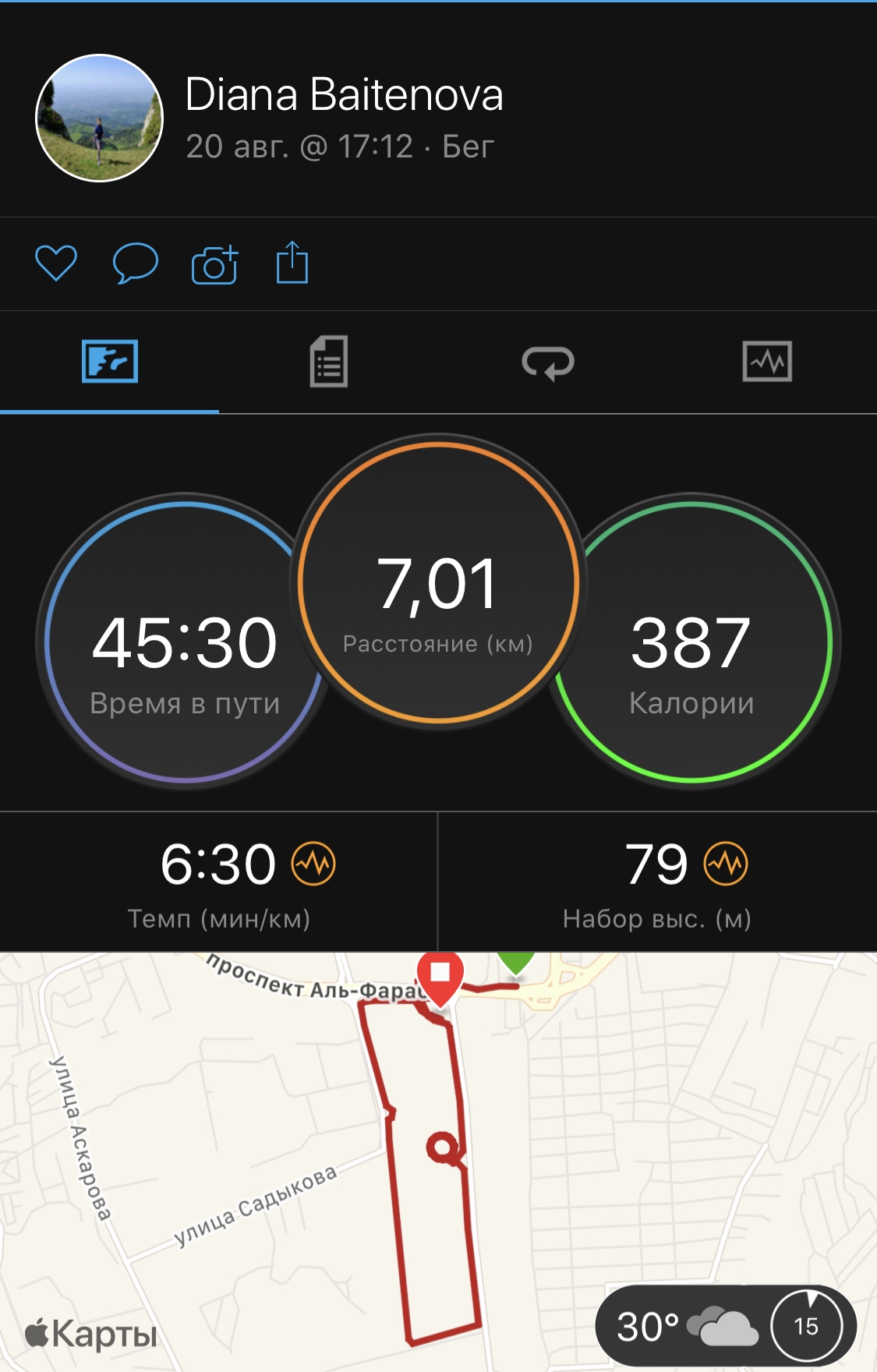View elevation chart icon next to 79
The height and width of the screenshot is (1372, 877).
click(x=726, y=864)
